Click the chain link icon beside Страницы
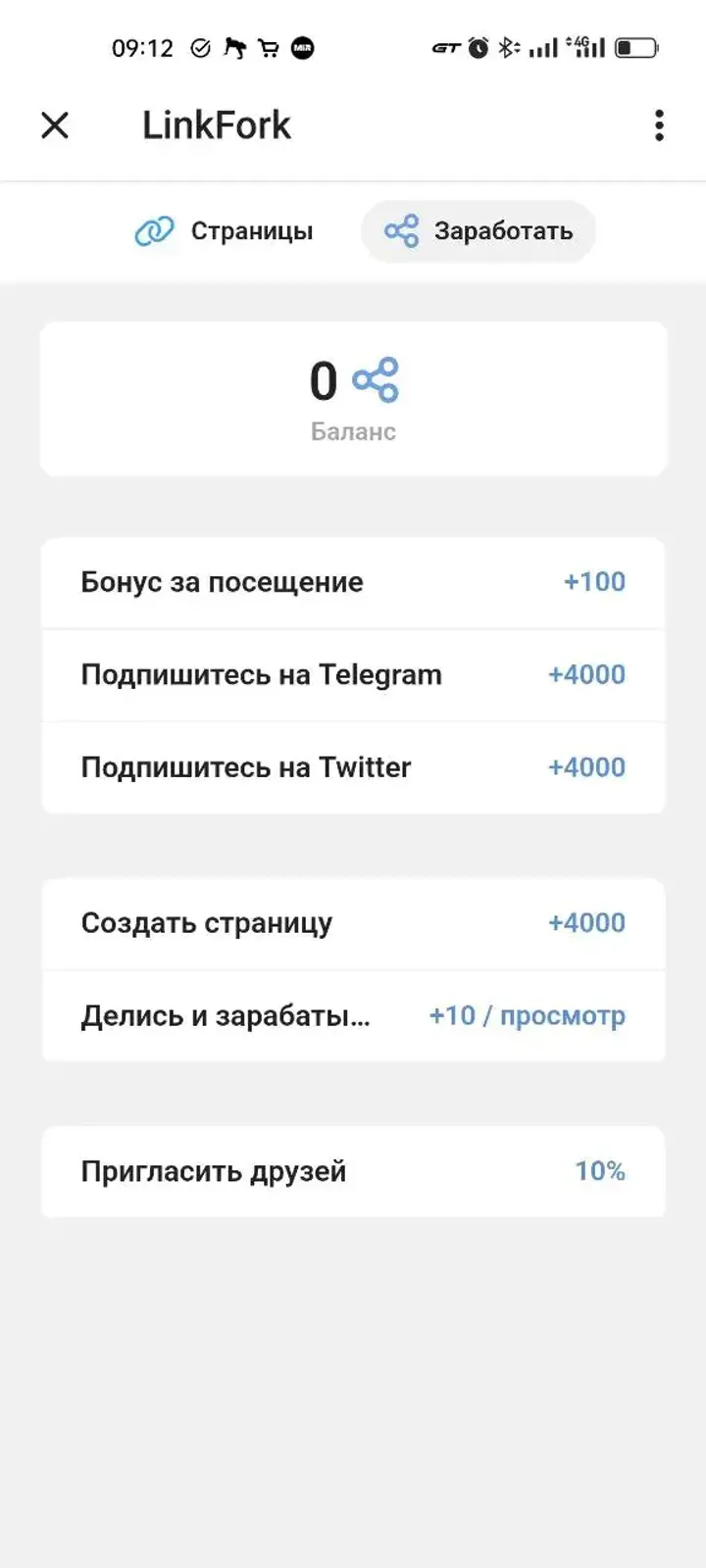The image size is (706, 1568). tap(154, 231)
